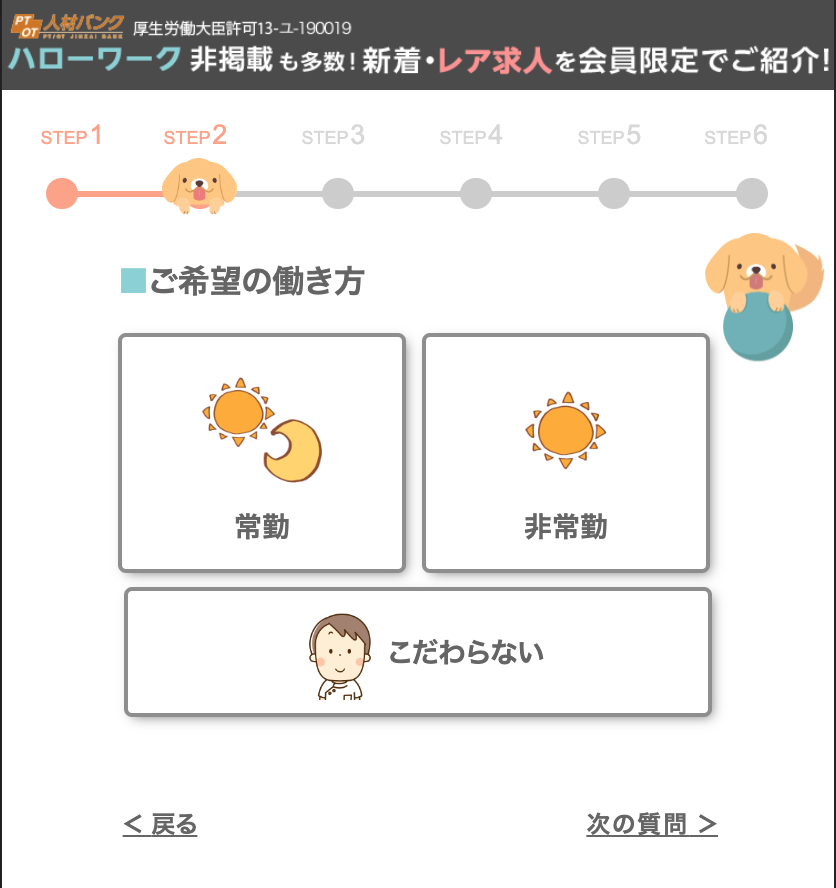This screenshot has width=836, height=888.
Task: Go back via the 戻る link
Action: coord(160,825)
